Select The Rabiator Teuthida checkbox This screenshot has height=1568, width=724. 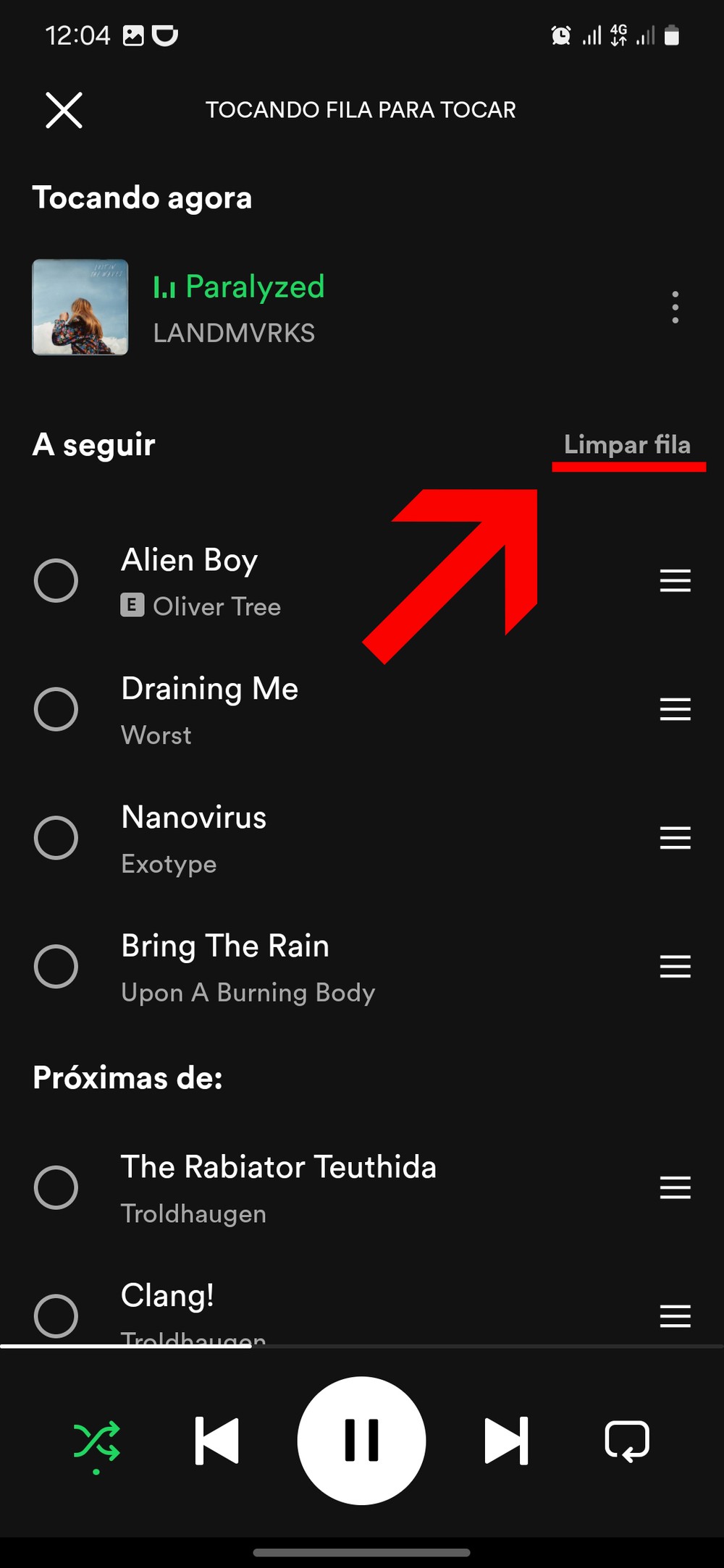point(56,1187)
